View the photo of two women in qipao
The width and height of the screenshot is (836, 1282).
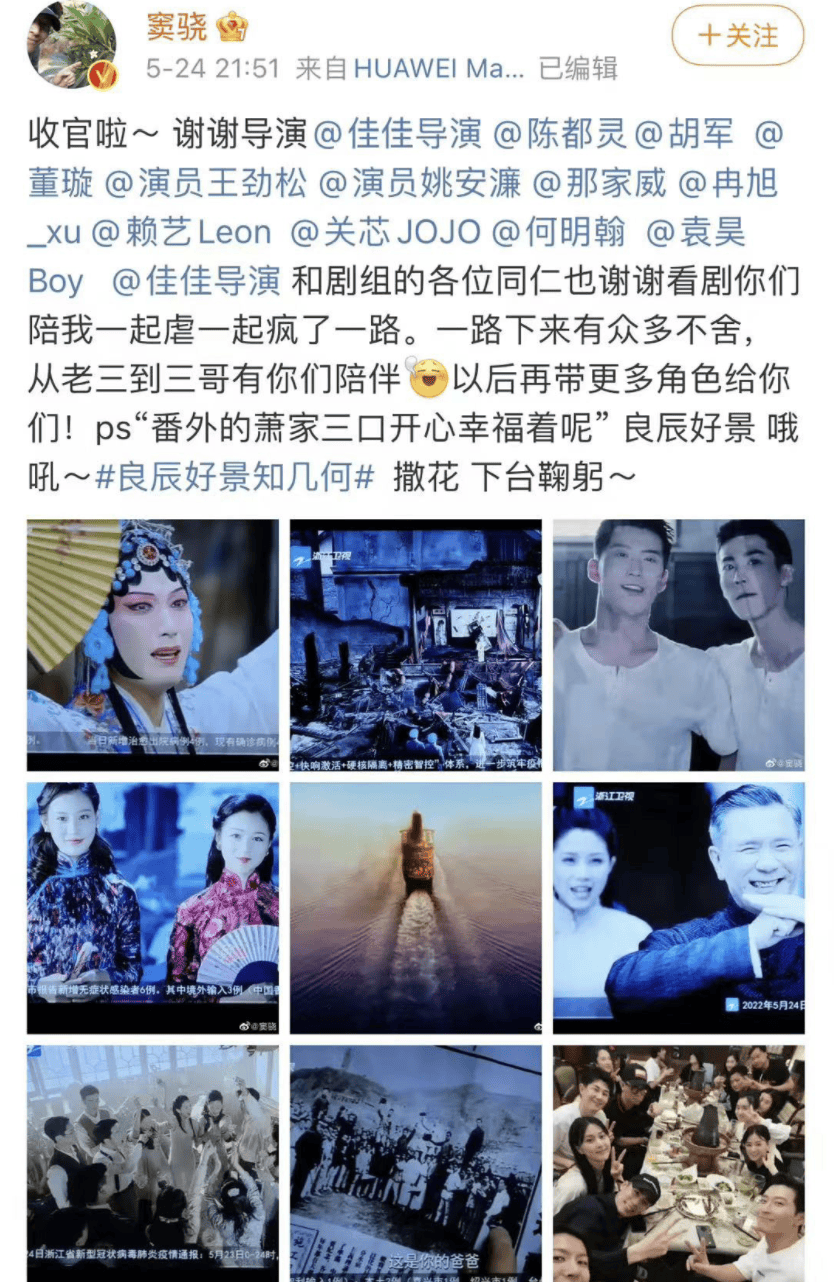152,907
